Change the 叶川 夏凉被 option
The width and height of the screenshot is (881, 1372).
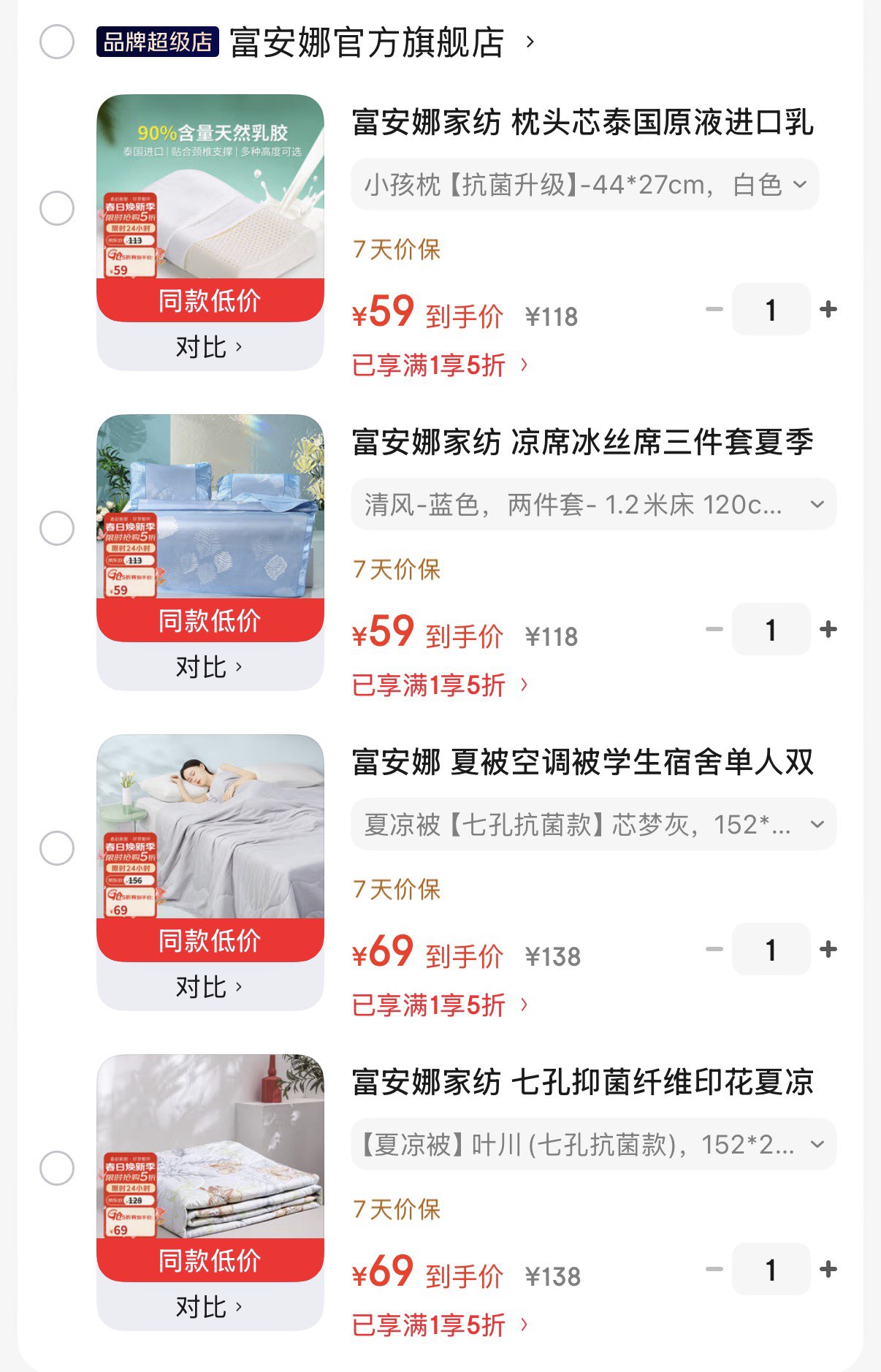(593, 1145)
